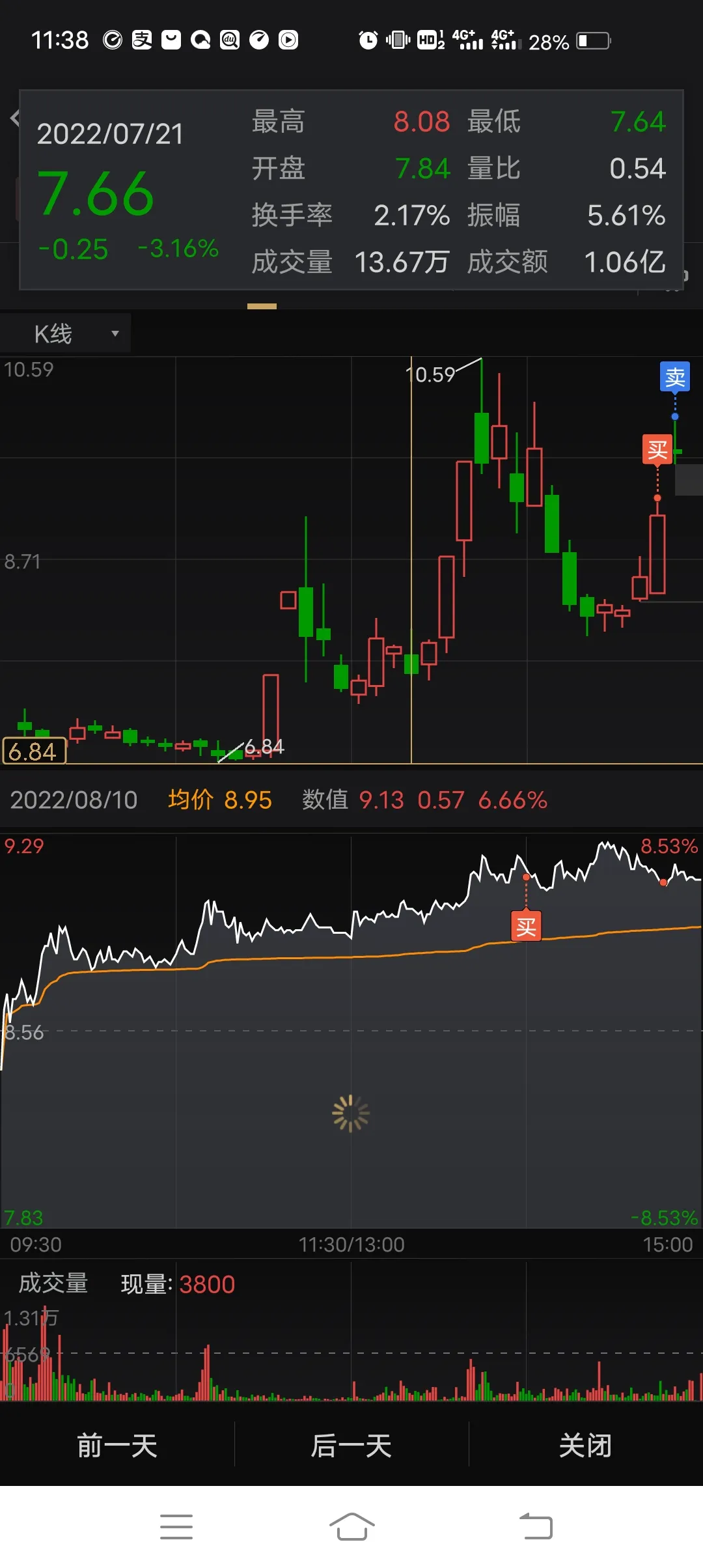Close the intraday detail panel with 关闭
This screenshot has width=703, height=1568.
[x=586, y=1446]
